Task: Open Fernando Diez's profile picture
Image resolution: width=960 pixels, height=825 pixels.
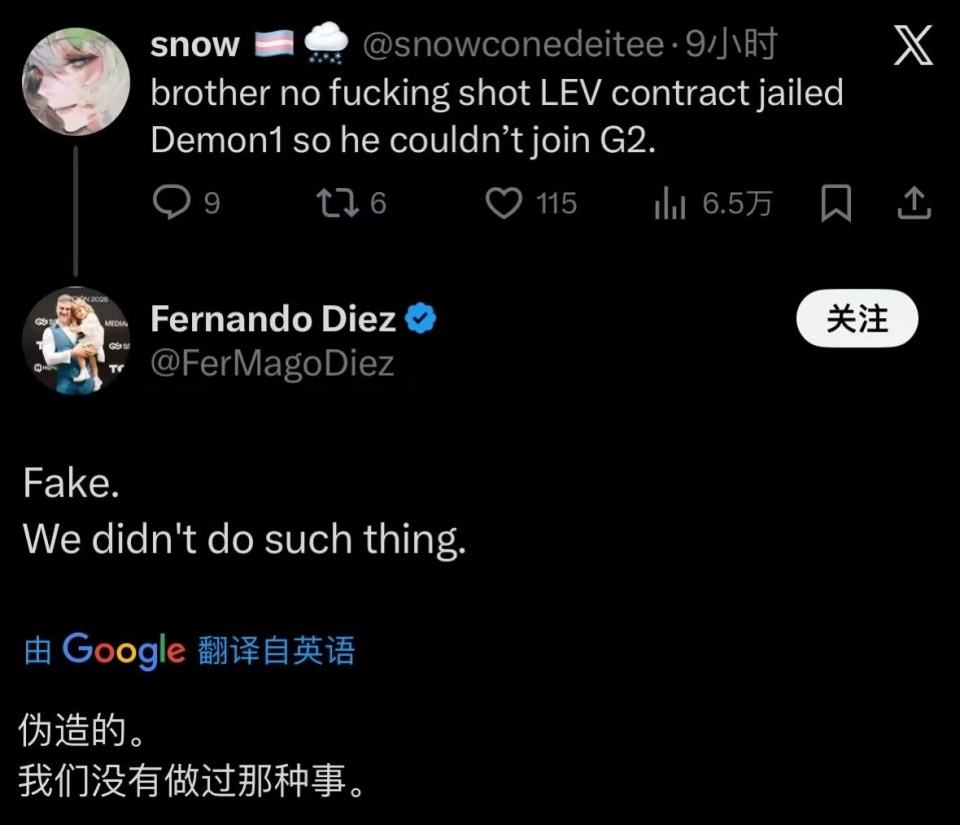Action: point(76,341)
